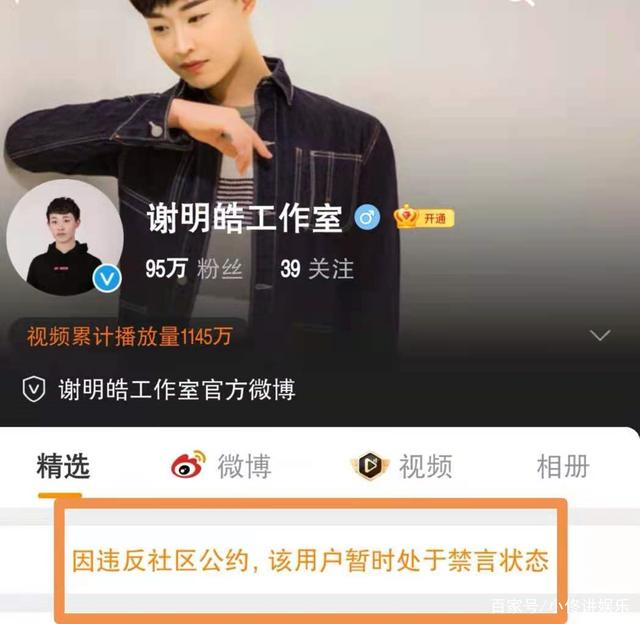This screenshot has height=624, width=640.
Task: View the 95万 粉丝 followers list
Action: (193, 269)
